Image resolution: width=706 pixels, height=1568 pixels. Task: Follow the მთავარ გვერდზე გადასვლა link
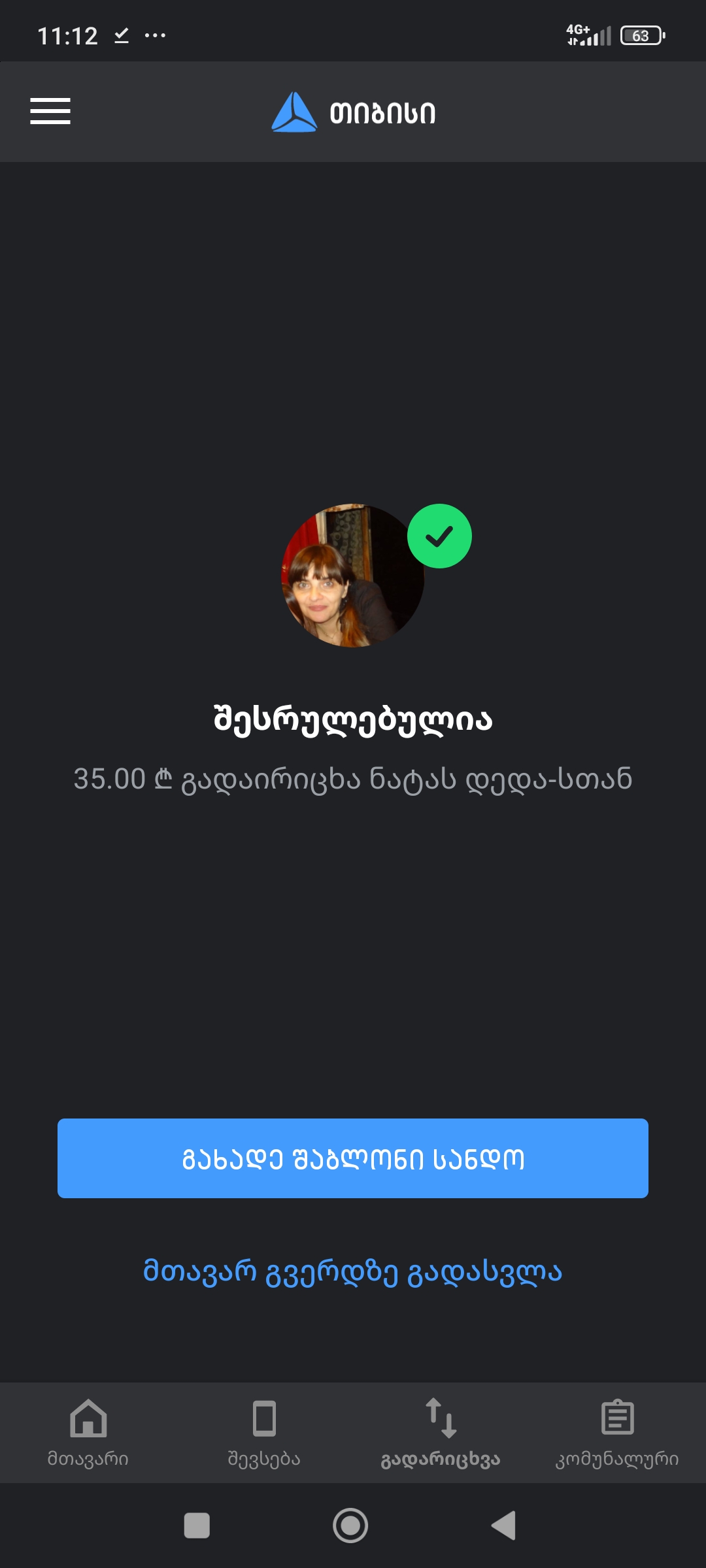pyautogui.click(x=353, y=1271)
